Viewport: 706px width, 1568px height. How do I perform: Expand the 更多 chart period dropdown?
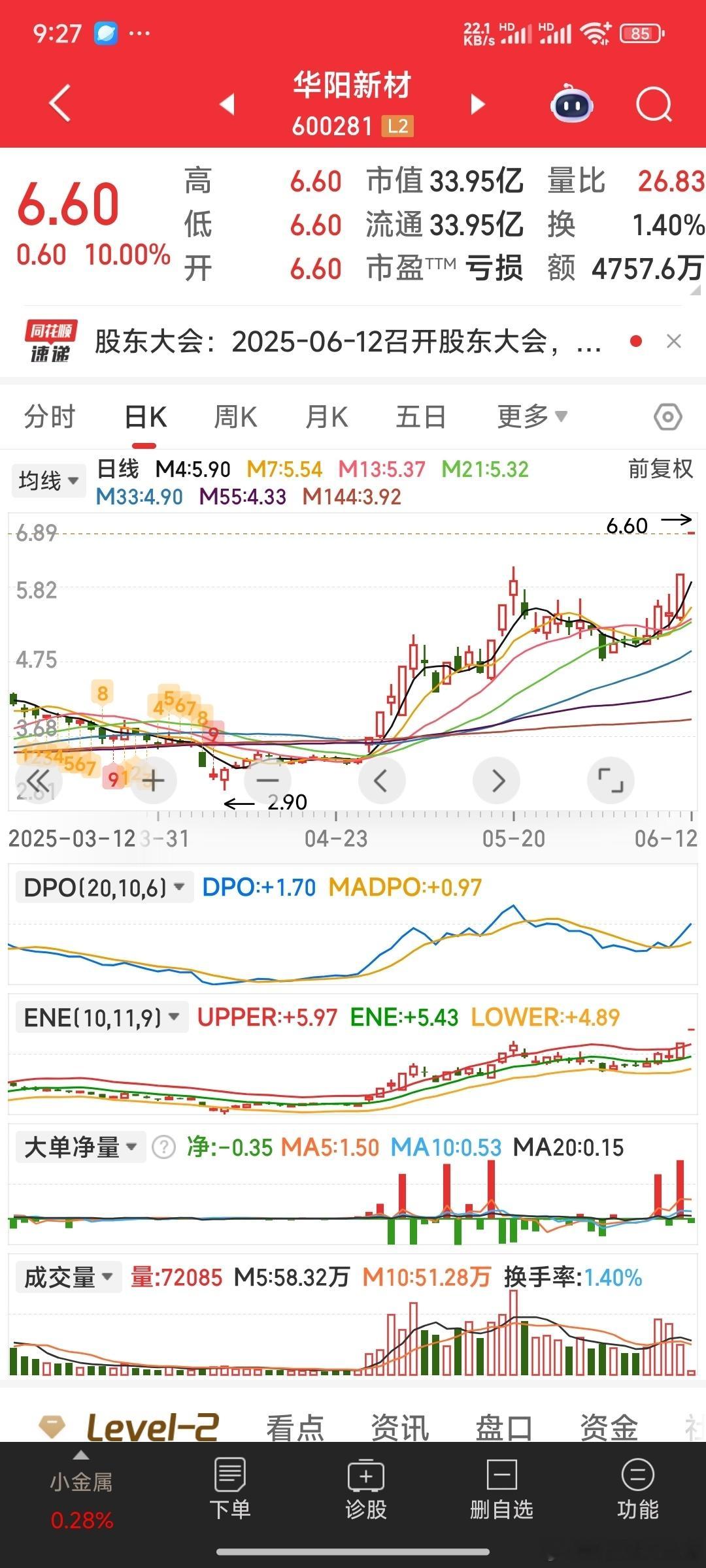tap(532, 416)
